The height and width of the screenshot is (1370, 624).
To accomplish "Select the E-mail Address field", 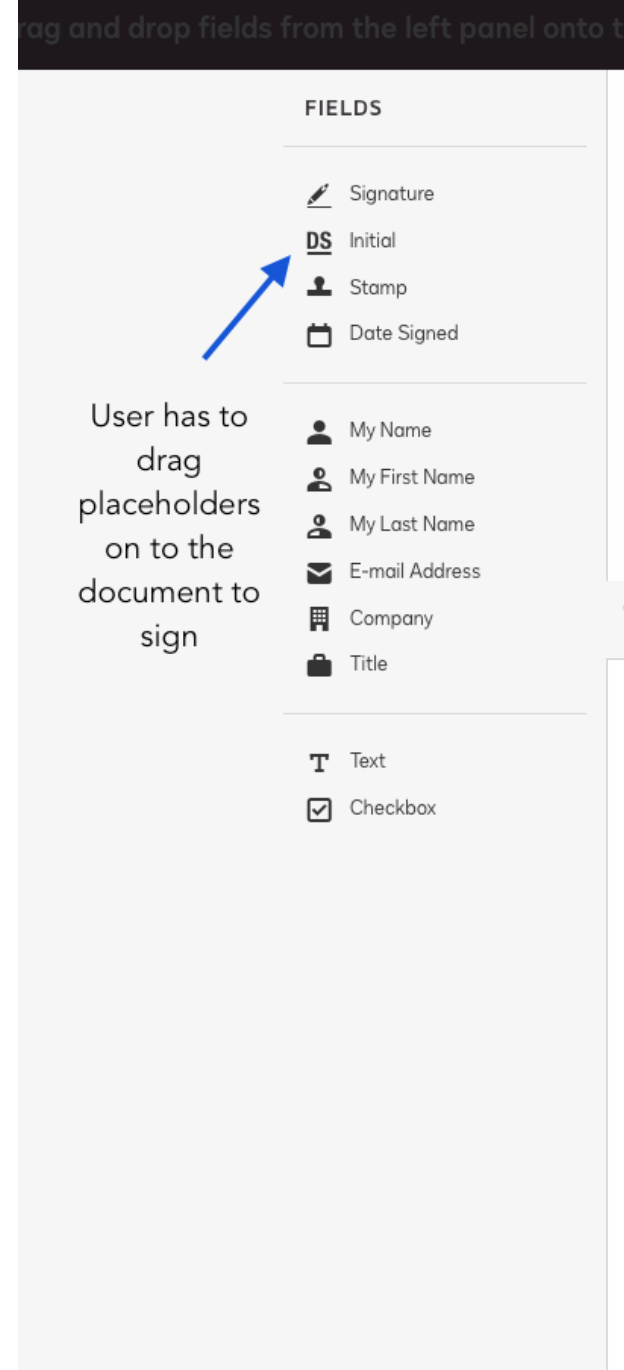I will (x=393, y=572).
